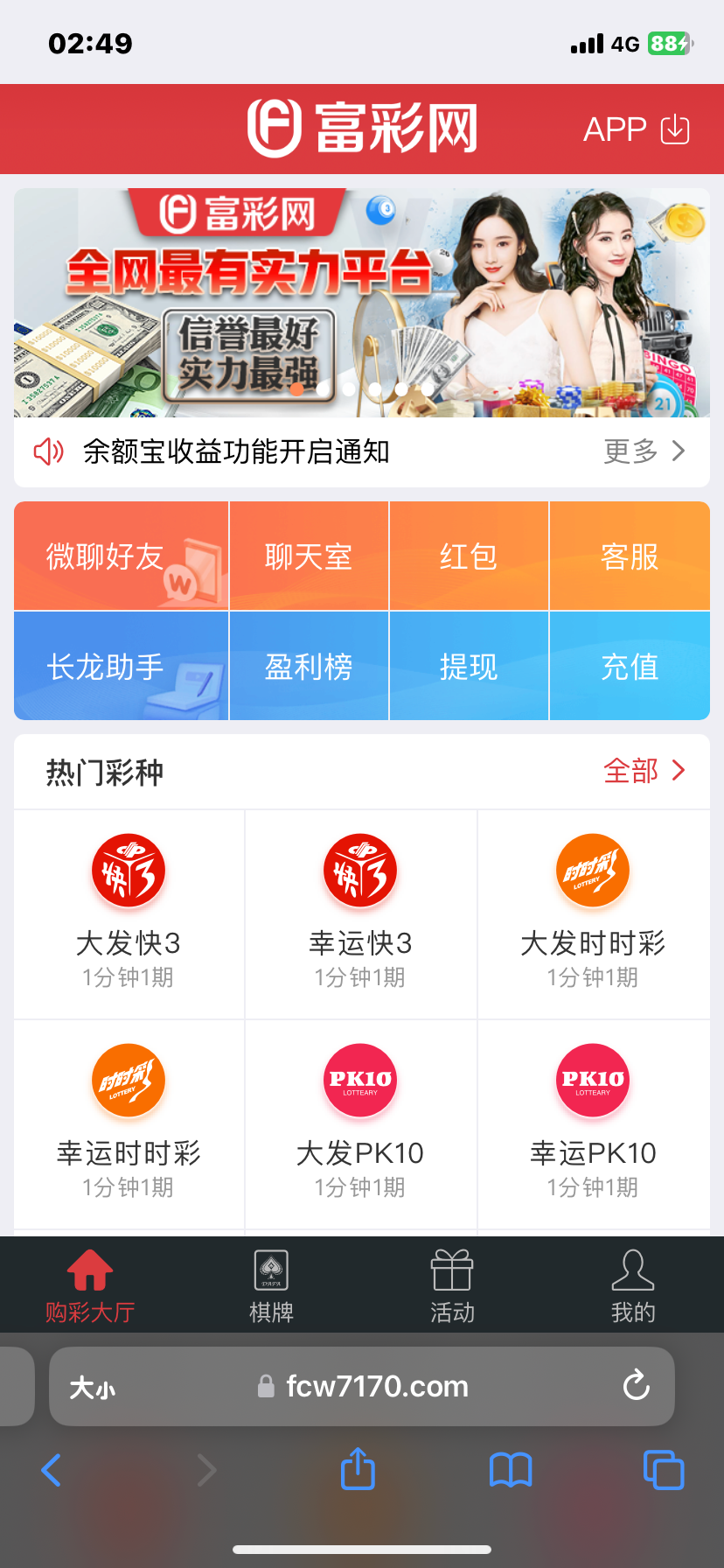Open 微聊好友 shortcut

click(122, 556)
